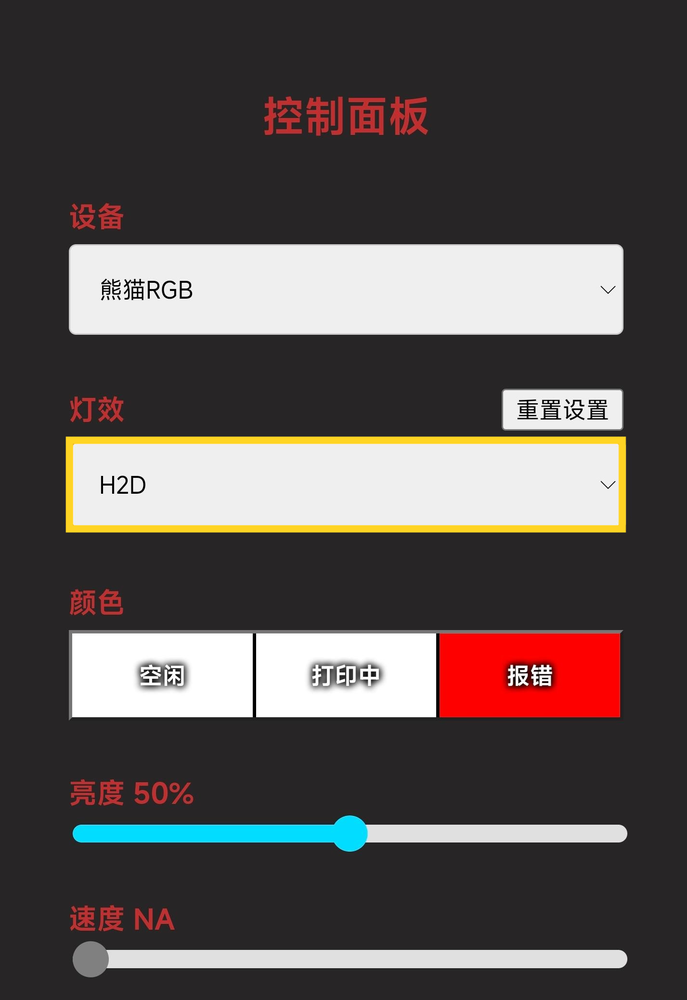Viewport: 687px width, 1000px height.
Task: Select the 空闲 color swatch
Action: tap(162, 675)
